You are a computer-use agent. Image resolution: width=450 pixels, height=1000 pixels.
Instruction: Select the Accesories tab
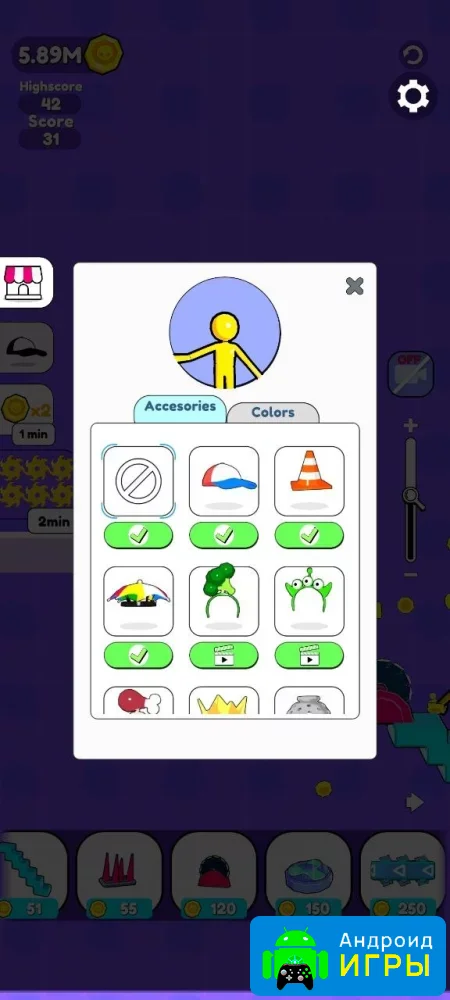[180, 407]
